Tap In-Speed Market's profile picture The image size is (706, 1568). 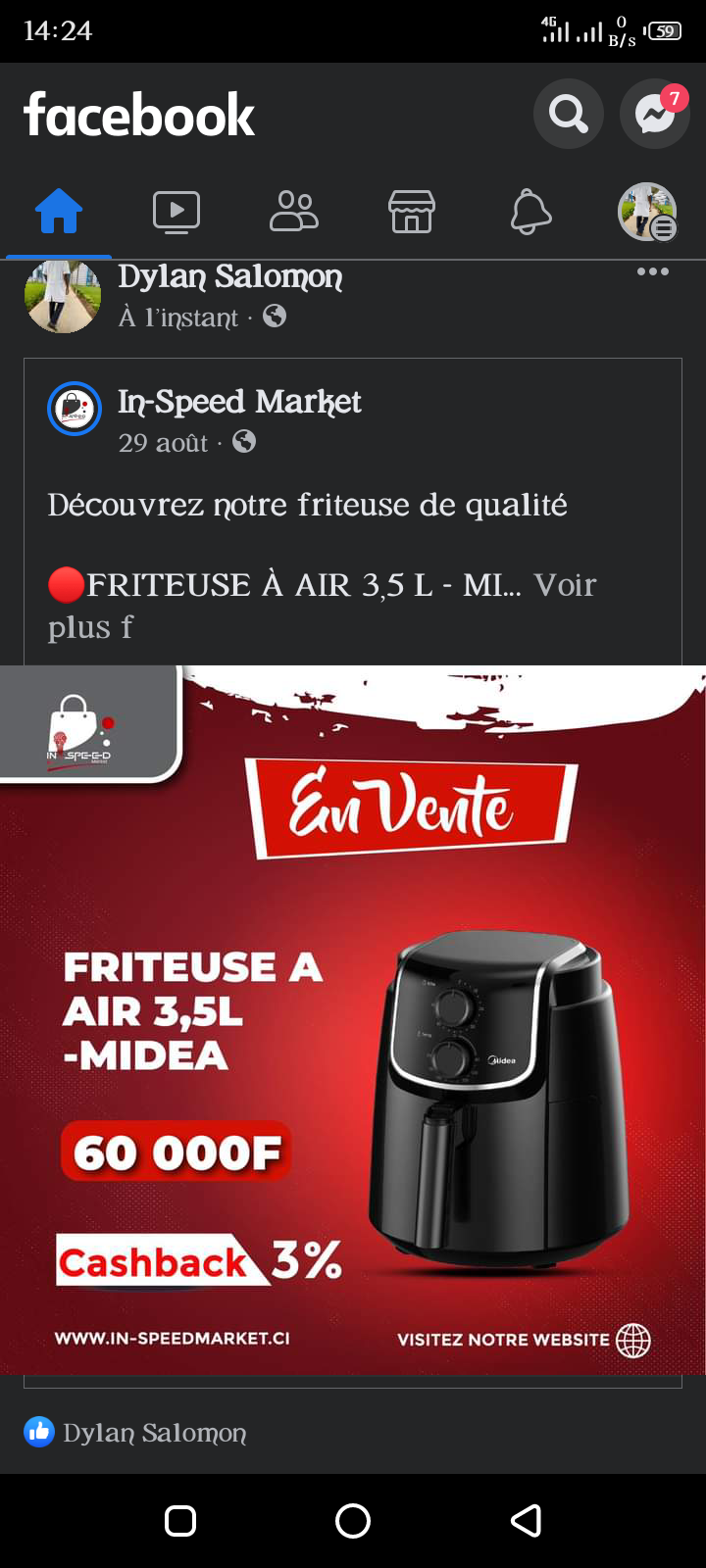(75, 409)
